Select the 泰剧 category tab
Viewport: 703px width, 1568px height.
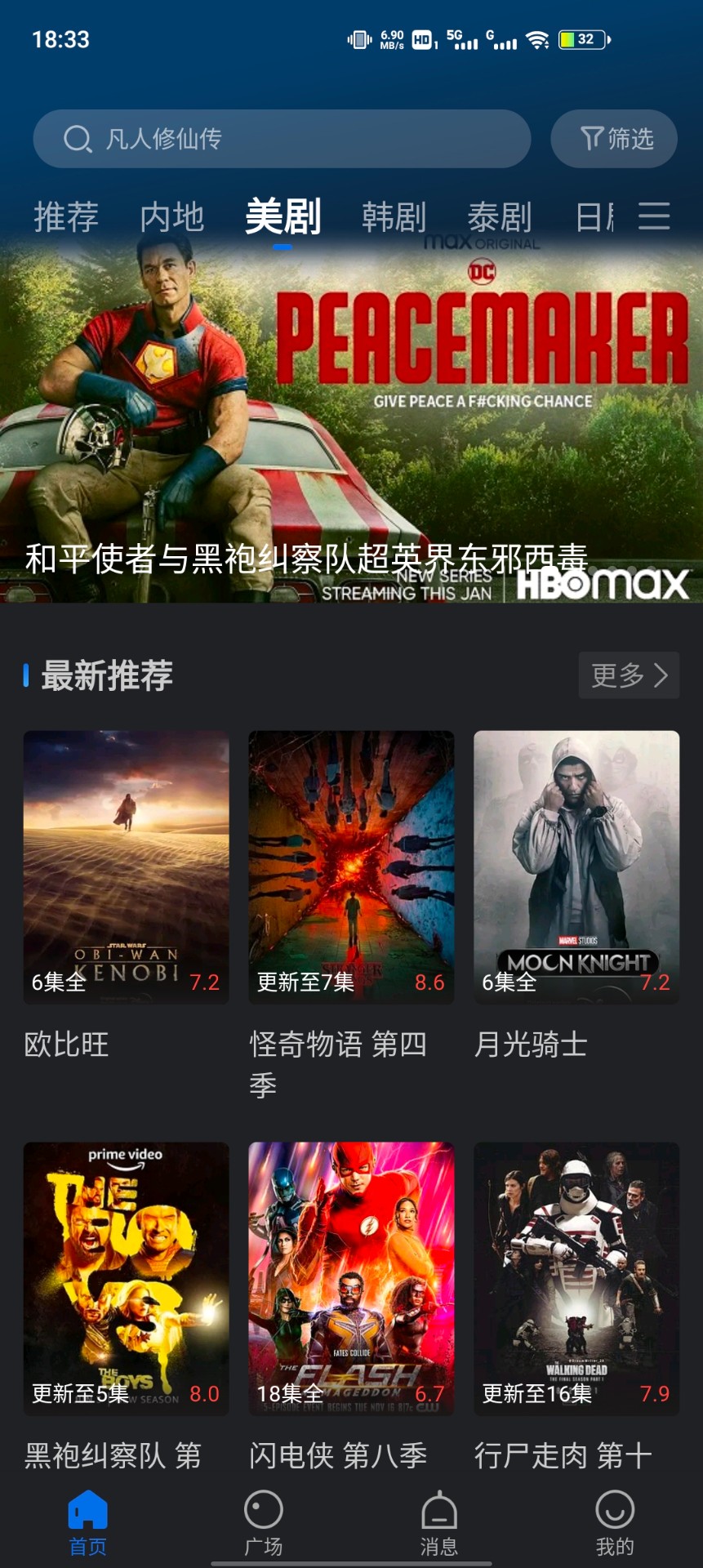pyautogui.click(x=501, y=216)
